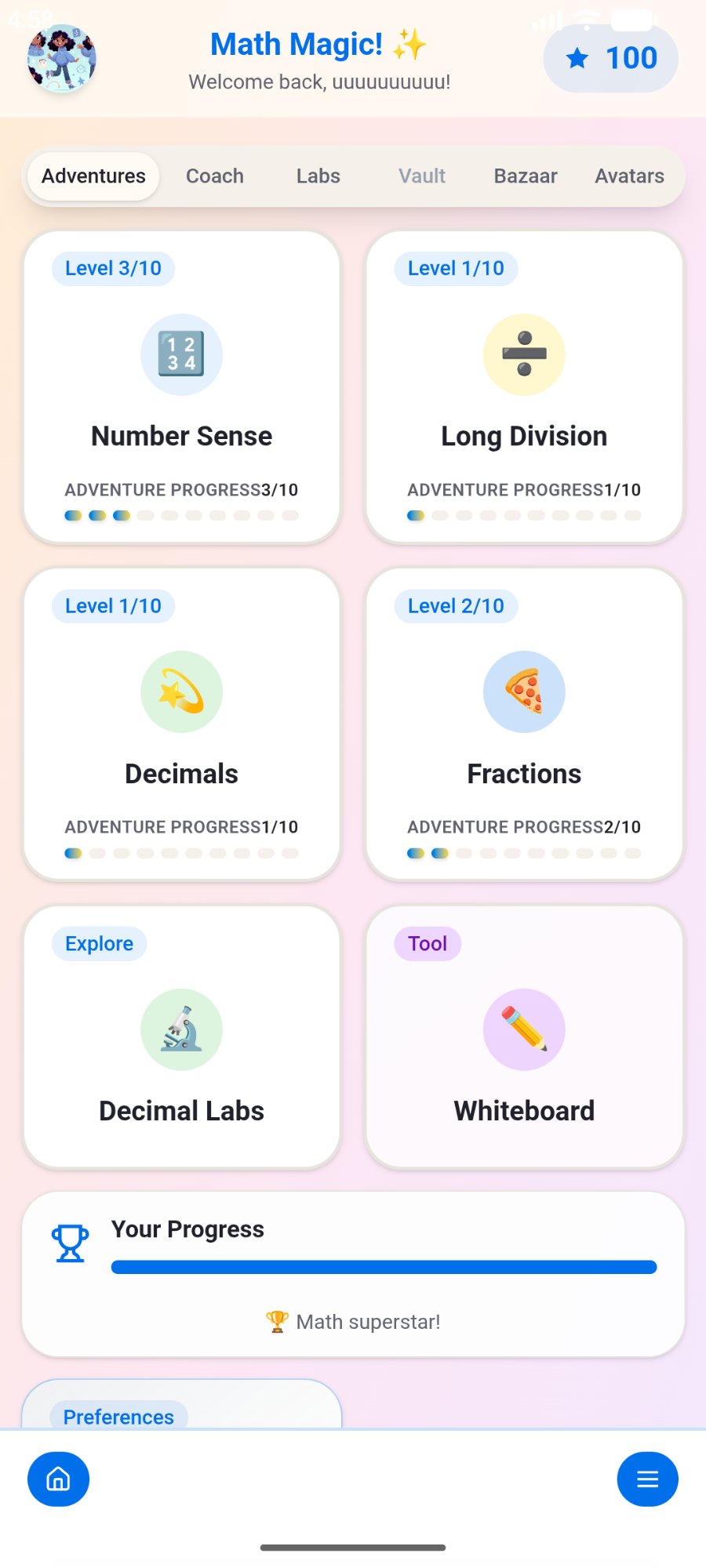Tap the Explore badge on Decimal Labs
The width and height of the screenshot is (706, 1568).
coord(98,943)
